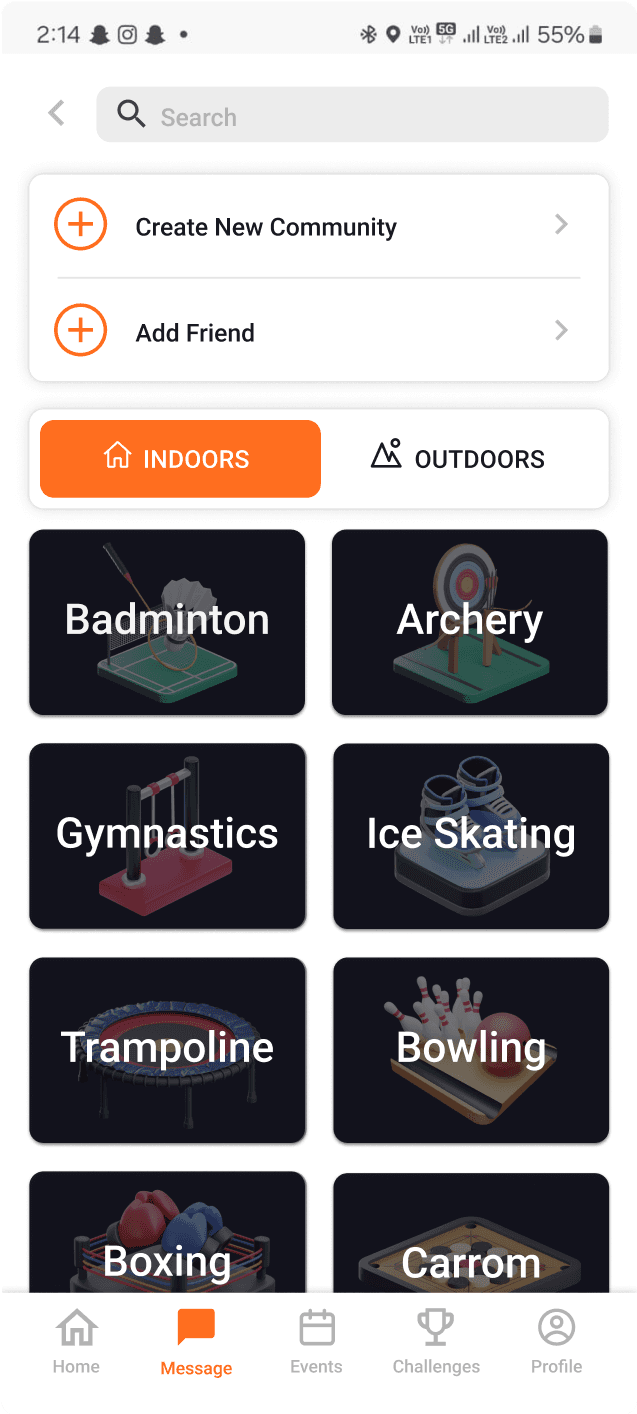The image size is (637, 1414).
Task: Switch to the Events tab
Action: point(316,1342)
